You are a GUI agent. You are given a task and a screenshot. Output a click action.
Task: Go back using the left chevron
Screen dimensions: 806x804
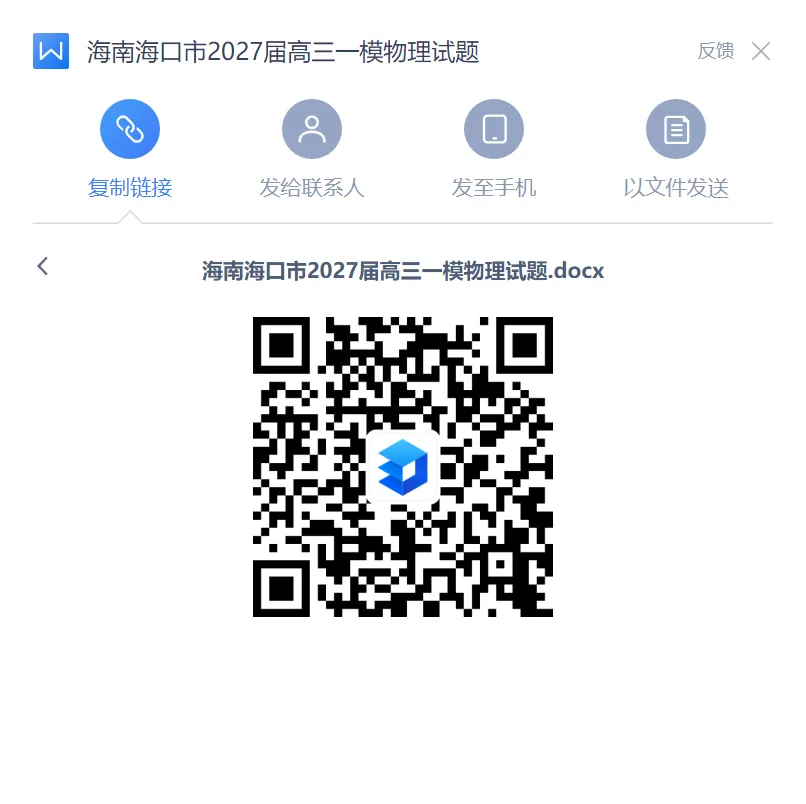pos(43,266)
